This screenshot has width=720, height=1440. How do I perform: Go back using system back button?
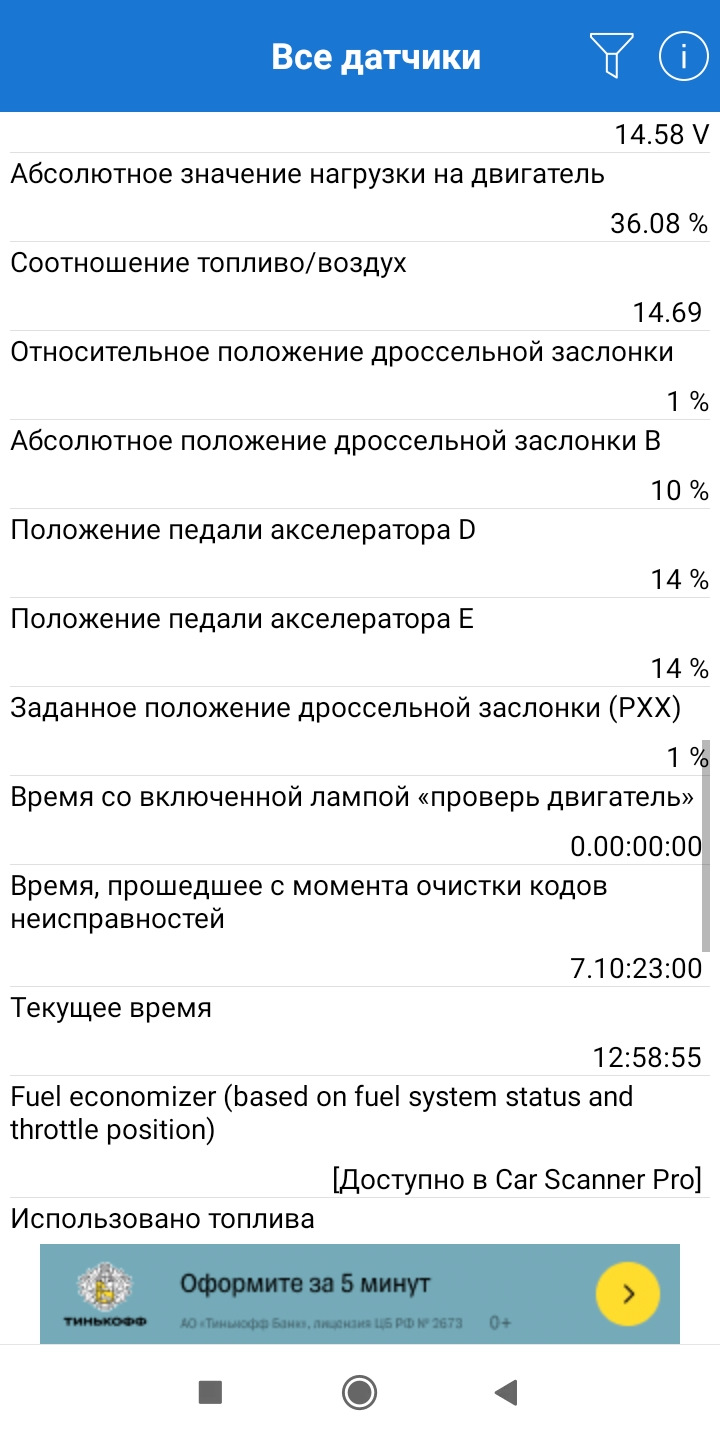coord(507,1392)
